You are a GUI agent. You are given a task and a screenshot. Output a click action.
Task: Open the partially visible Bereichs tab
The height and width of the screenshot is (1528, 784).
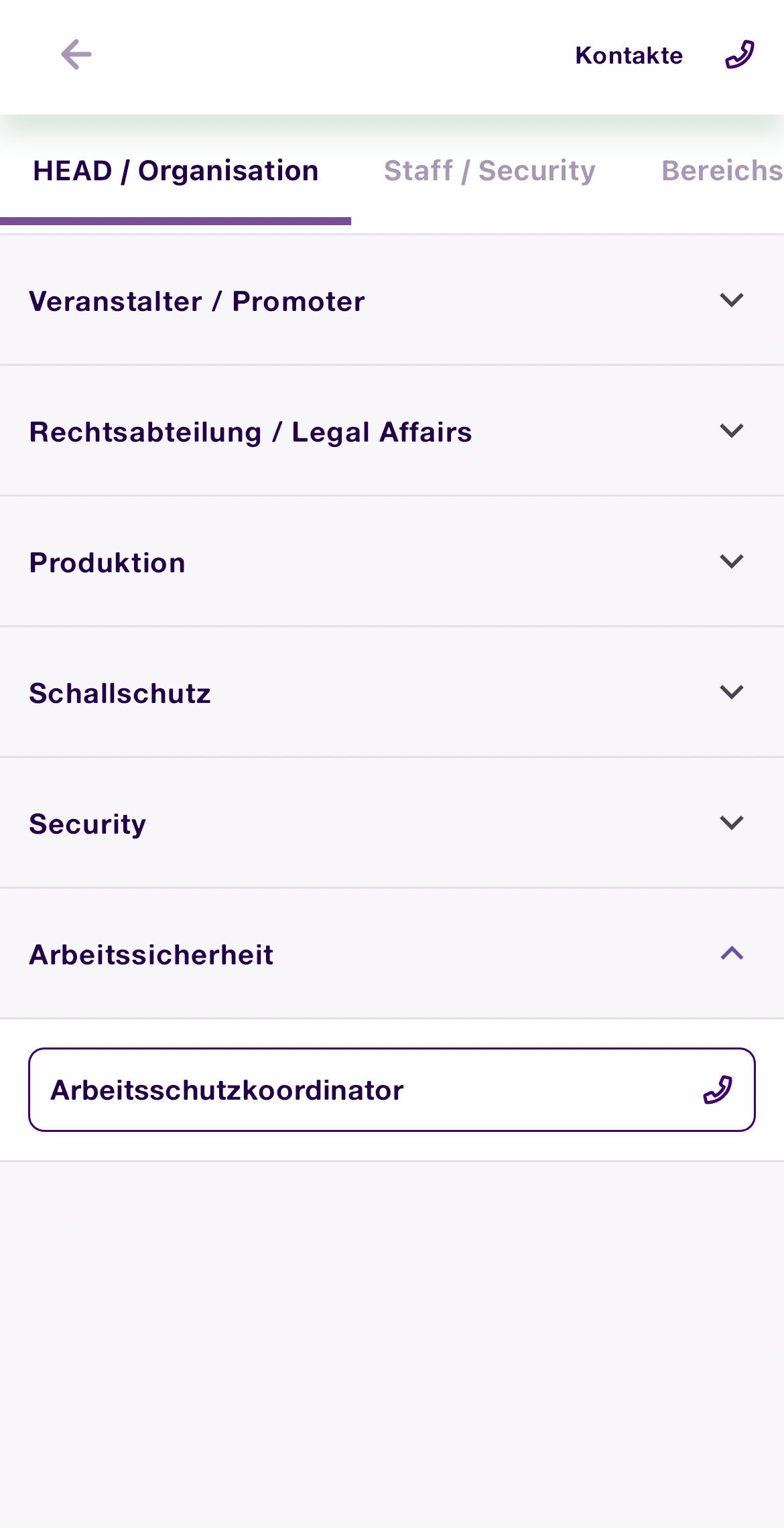coord(722,171)
